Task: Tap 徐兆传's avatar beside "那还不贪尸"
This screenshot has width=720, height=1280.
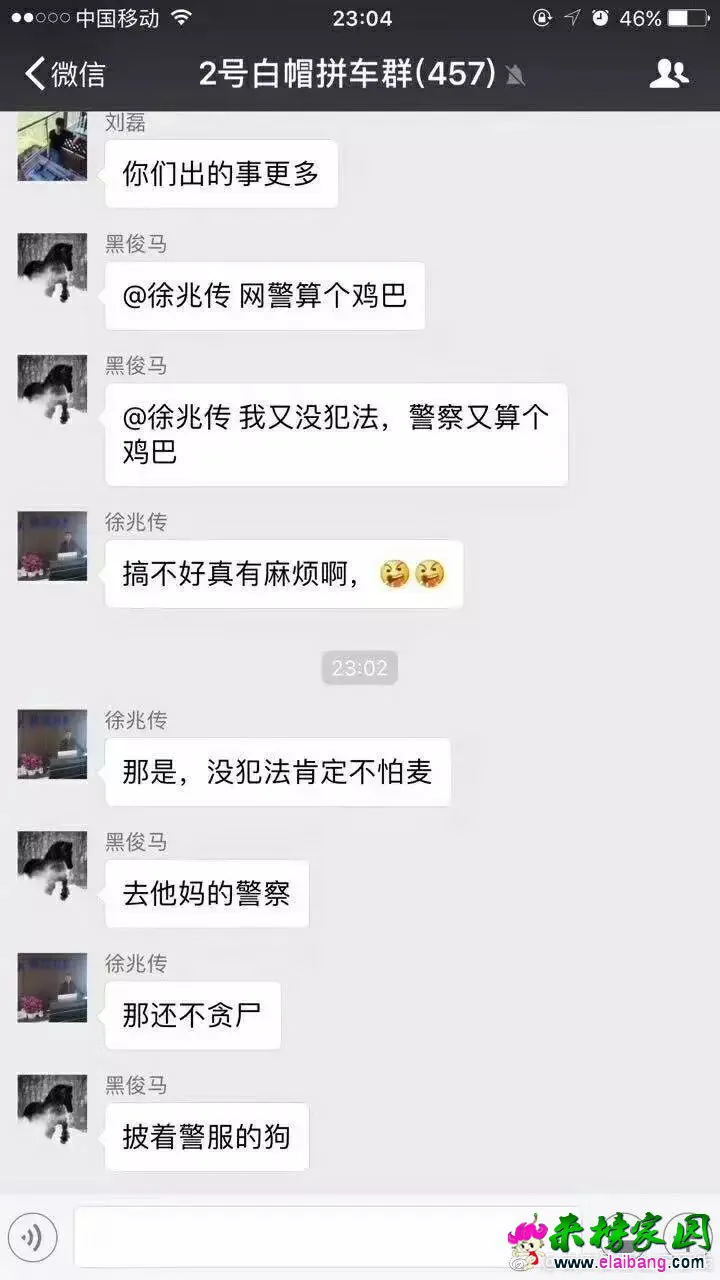Action: coord(52,987)
